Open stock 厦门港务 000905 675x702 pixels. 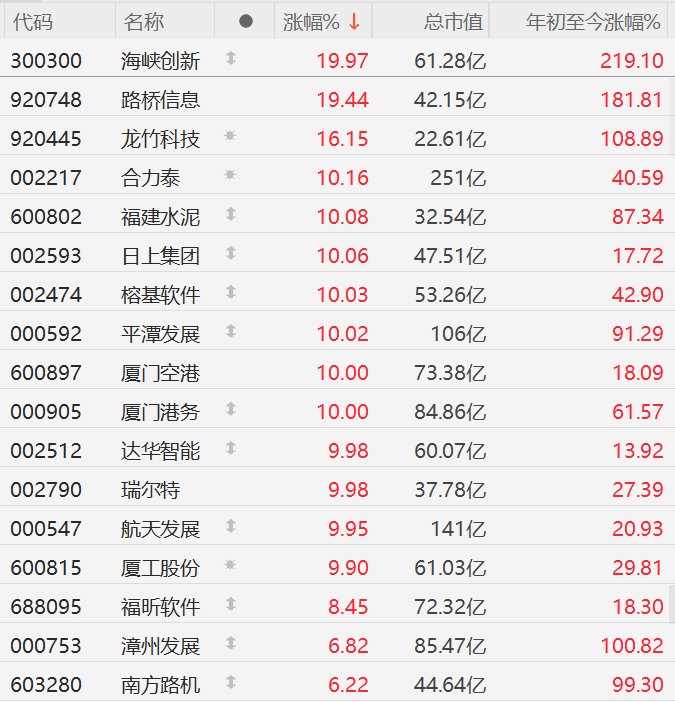point(159,412)
